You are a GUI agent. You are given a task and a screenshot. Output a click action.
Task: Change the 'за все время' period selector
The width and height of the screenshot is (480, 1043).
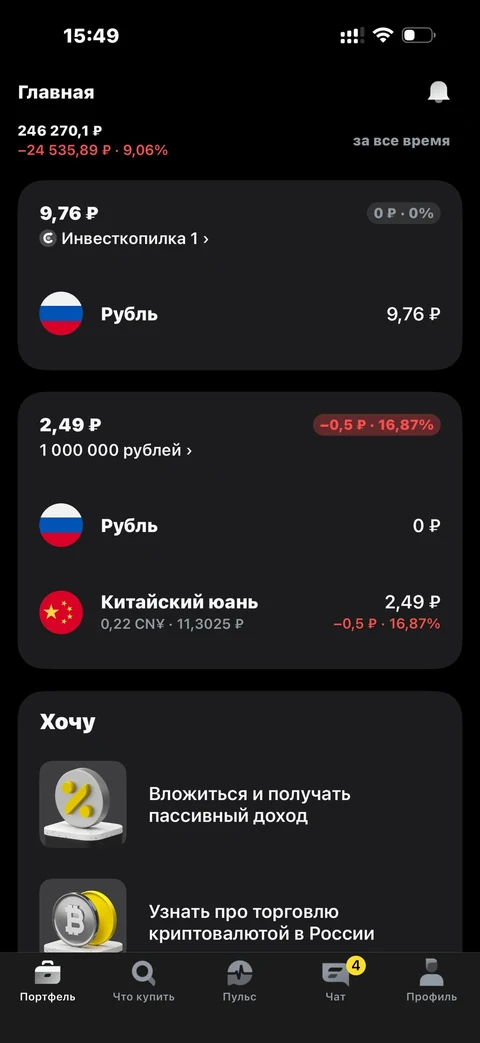[x=401, y=141]
